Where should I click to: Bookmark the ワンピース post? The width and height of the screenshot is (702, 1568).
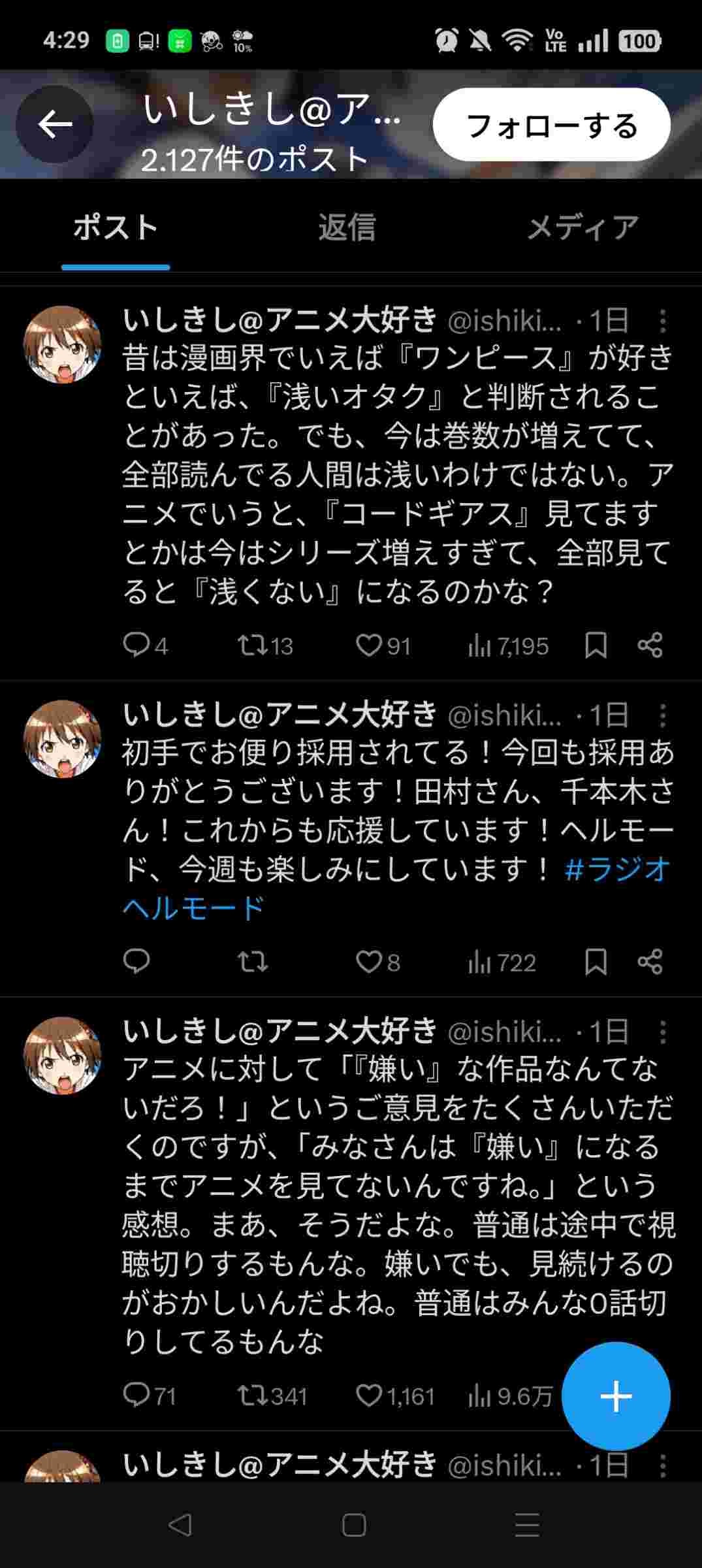(596, 645)
